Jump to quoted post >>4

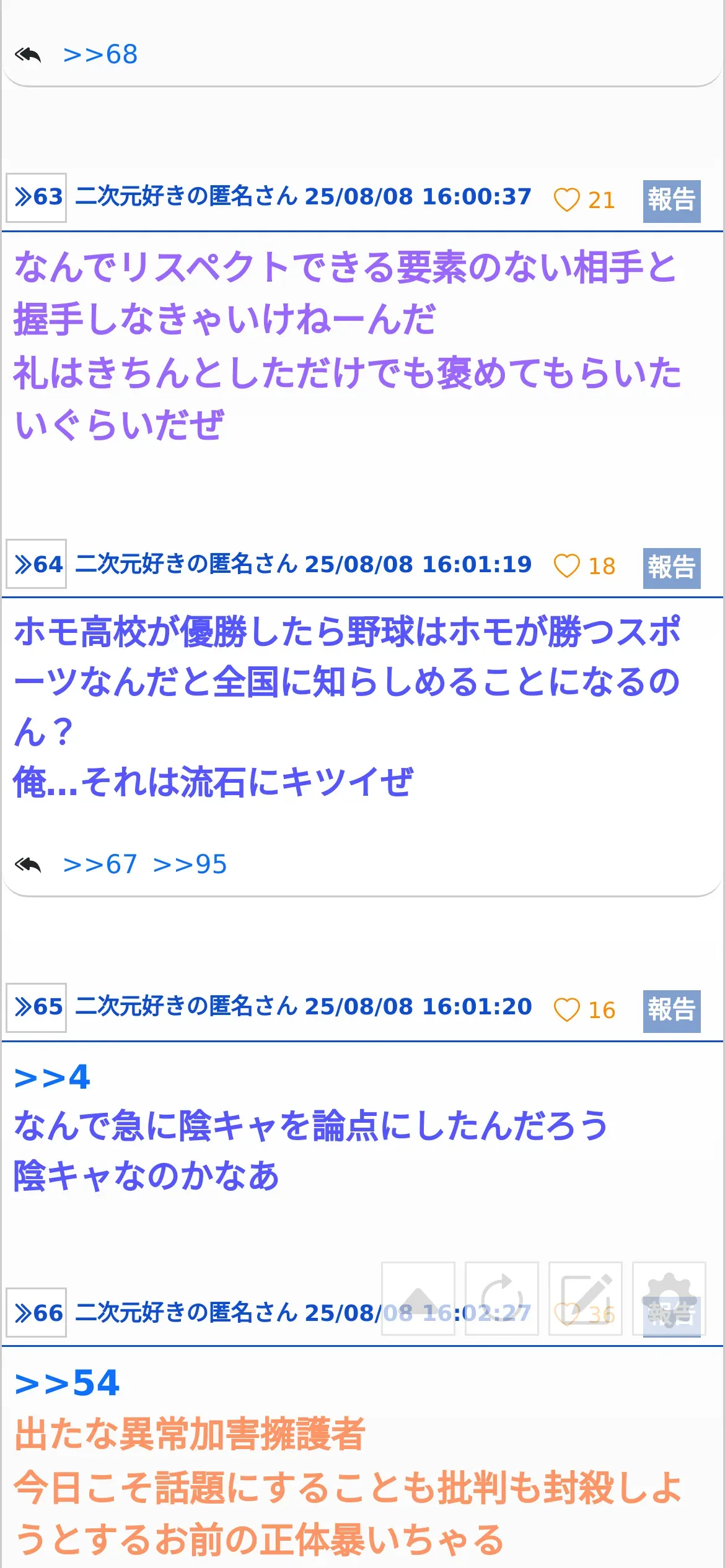pyautogui.click(x=52, y=1078)
